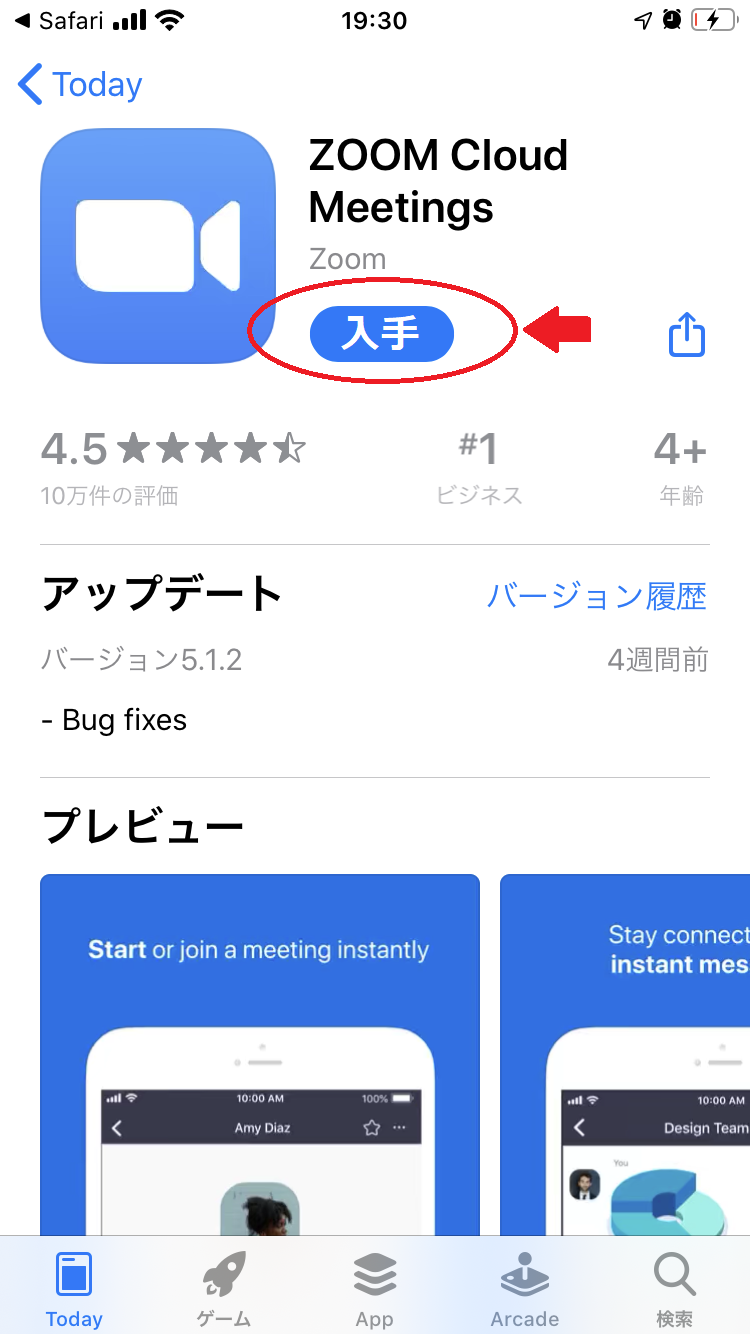
Task: Switch to the App tab
Action: click(374, 1288)
